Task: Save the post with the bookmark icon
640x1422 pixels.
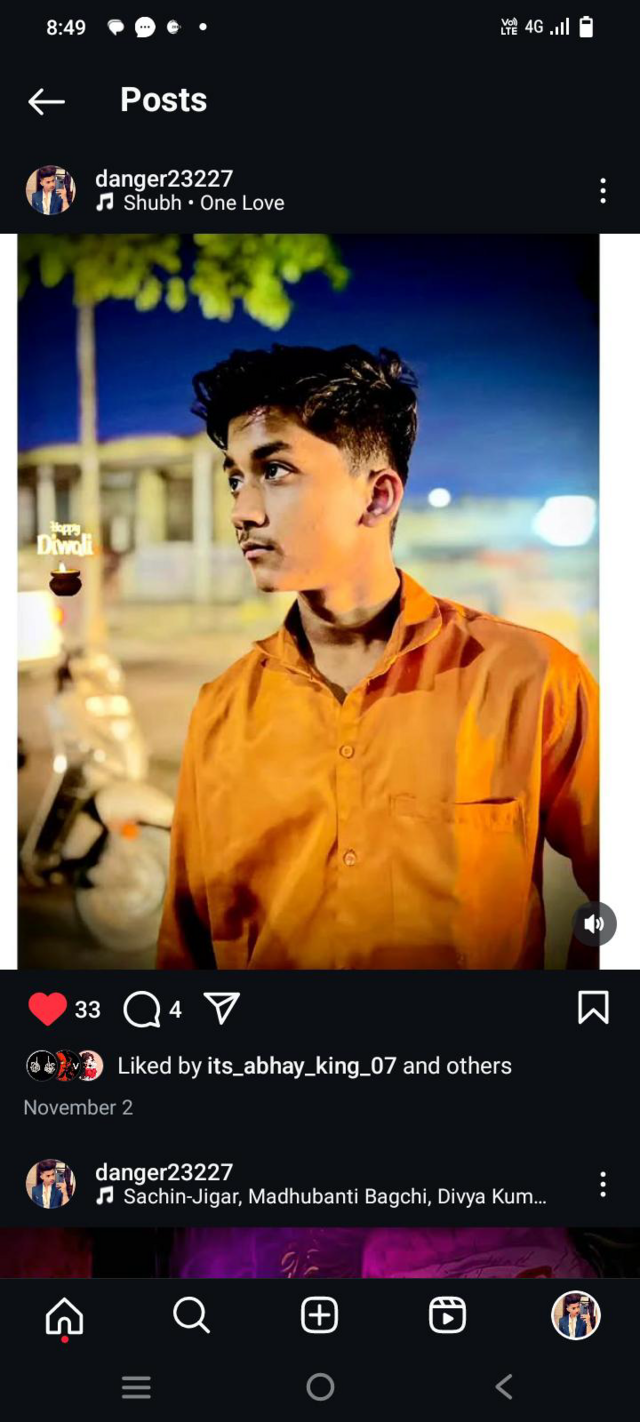Action: click(593, 1008)
